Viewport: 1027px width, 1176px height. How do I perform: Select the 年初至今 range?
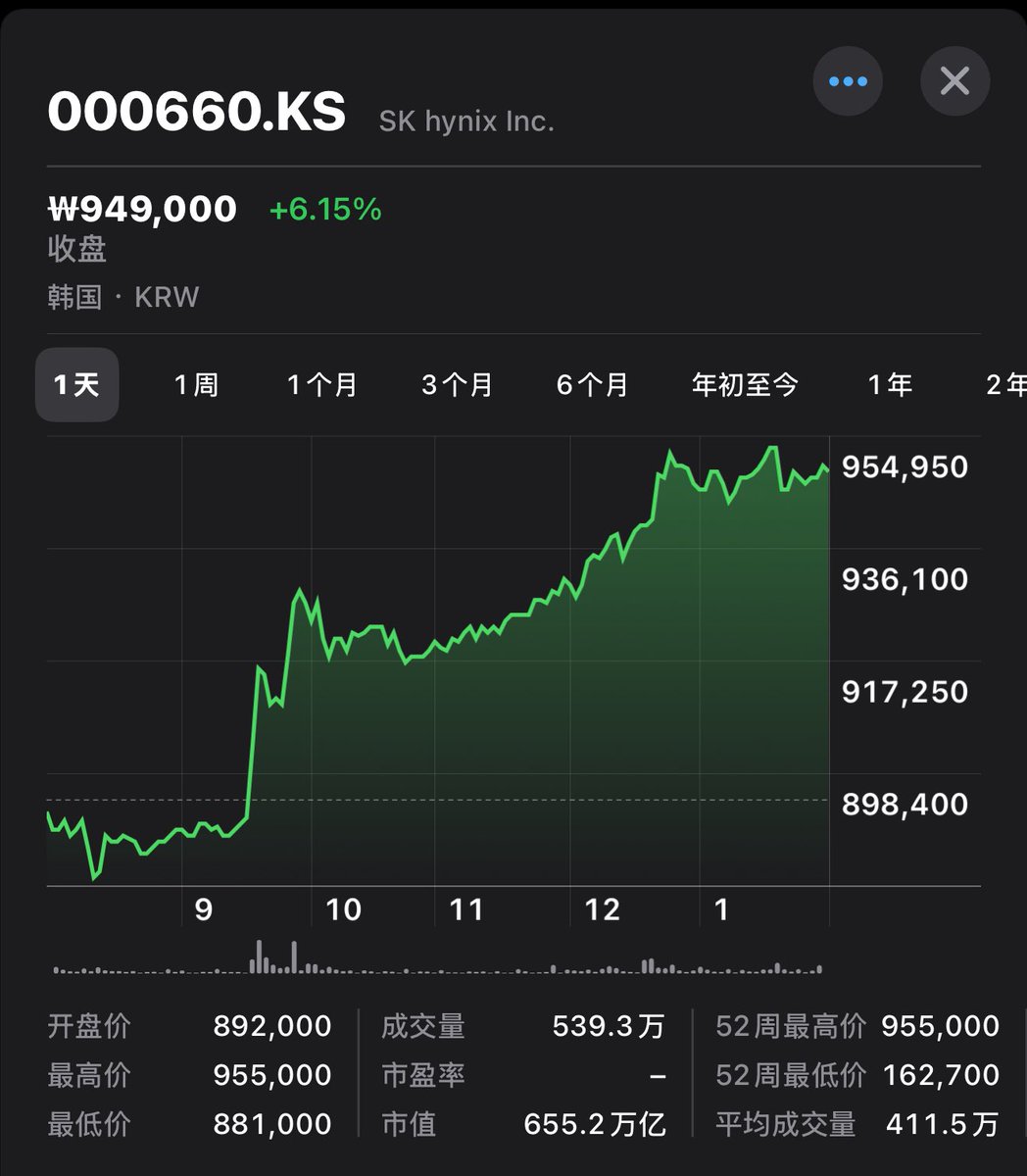tap(745, 385)
